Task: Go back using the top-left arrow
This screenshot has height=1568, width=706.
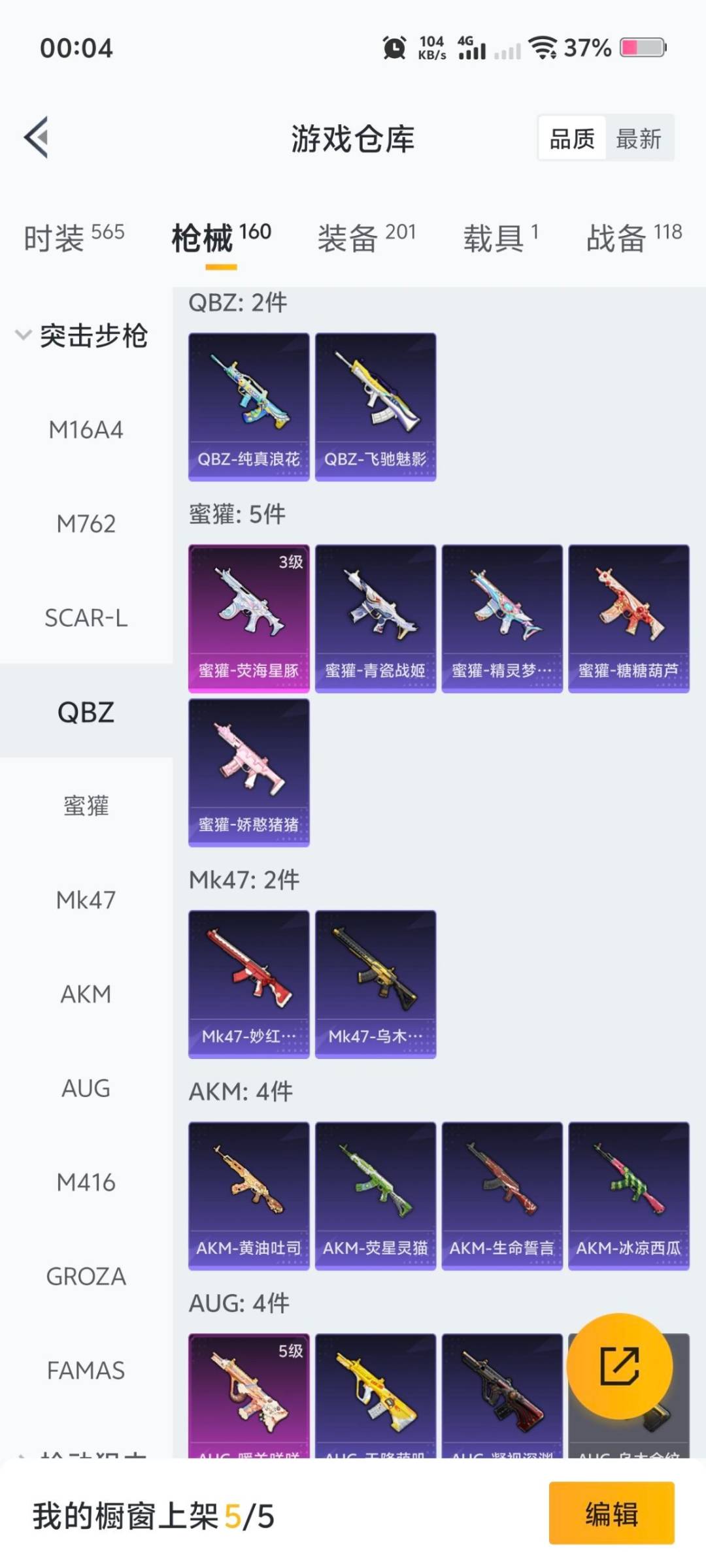Action: (x=37, y=137)
